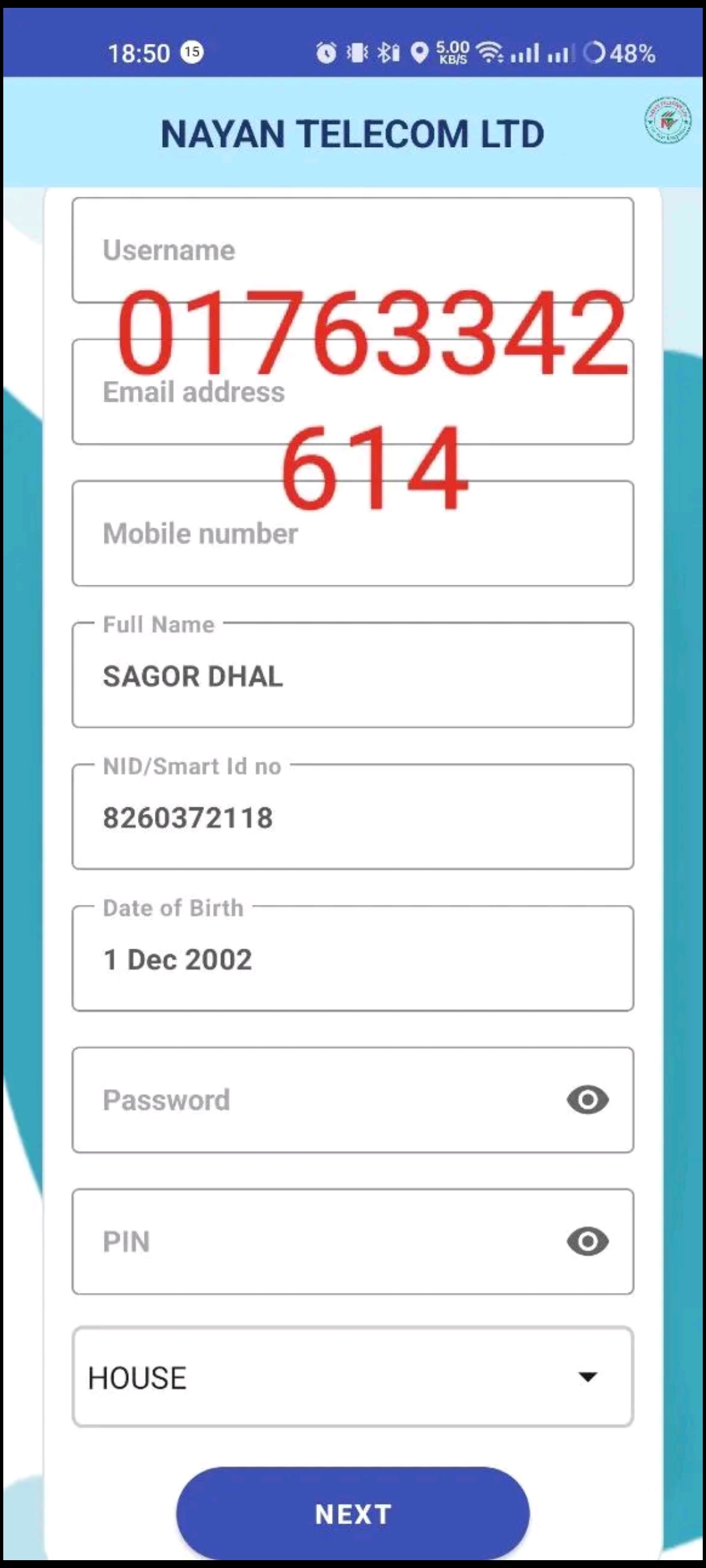Reveal the PIN with eye icon
Image resolution: width=706 pixels, height=1568 pixels.
pyautogui.click(x=588, y=1241)
